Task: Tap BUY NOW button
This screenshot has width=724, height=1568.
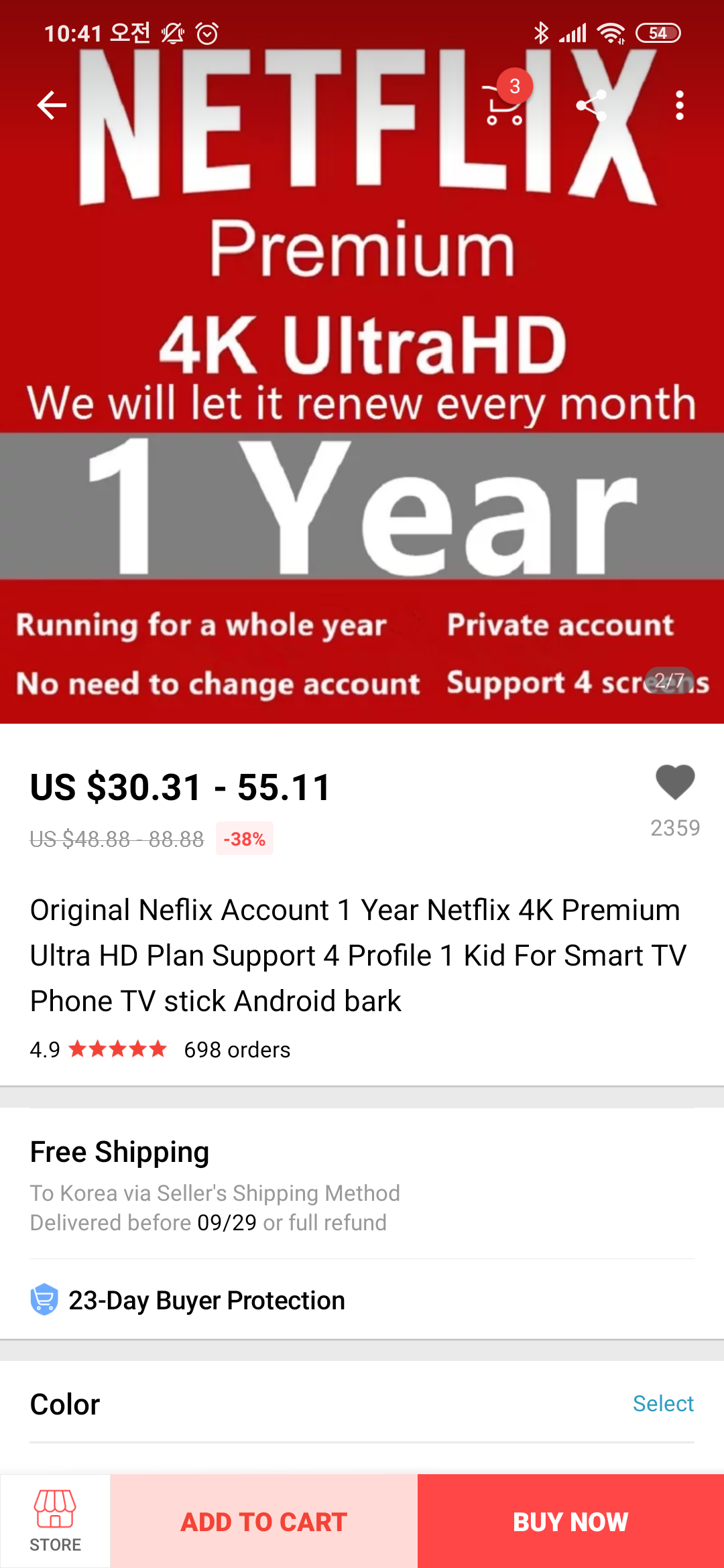Action: [x=570, y=1521]
